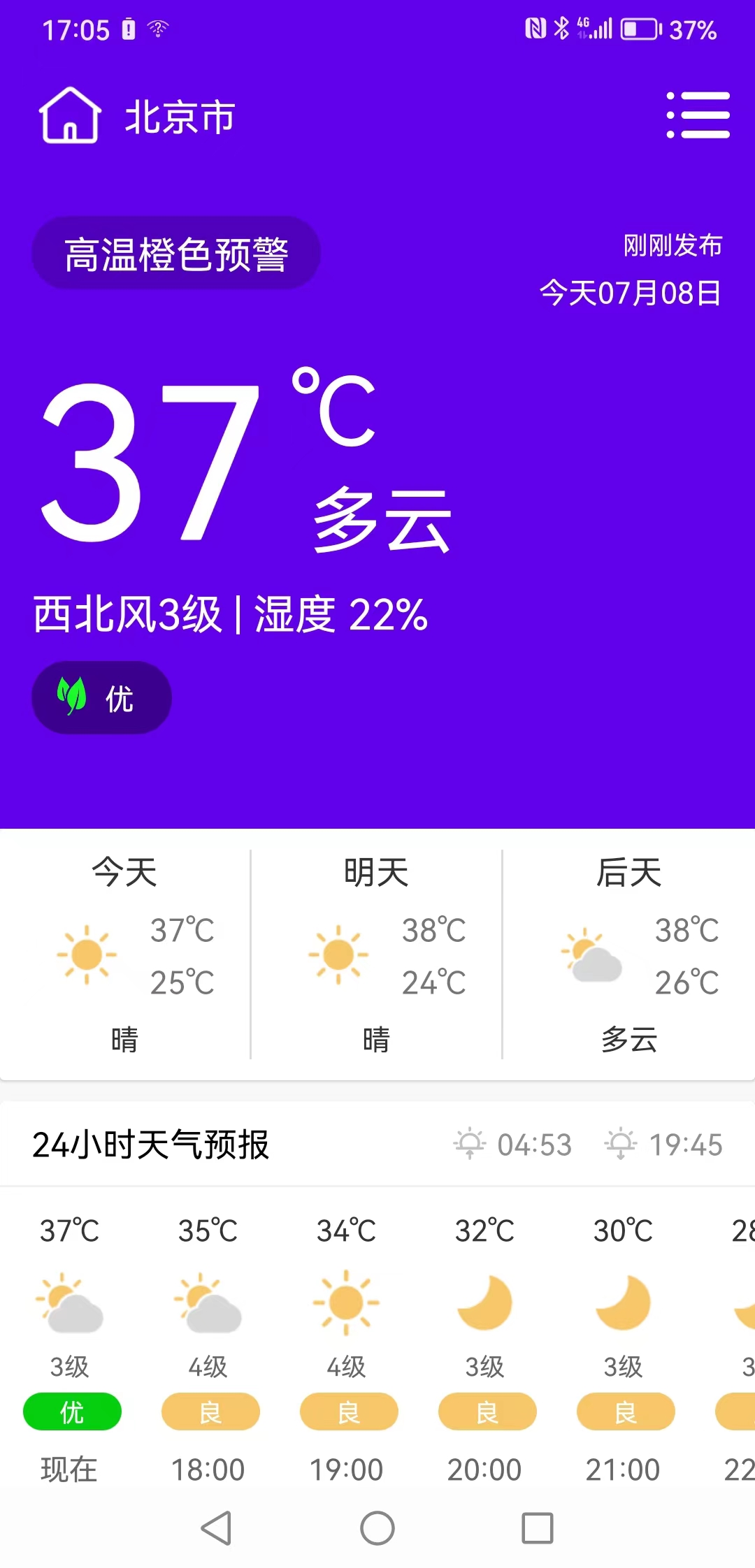Open the list menu icon
755x1568 pixels.
pos(698,115)
